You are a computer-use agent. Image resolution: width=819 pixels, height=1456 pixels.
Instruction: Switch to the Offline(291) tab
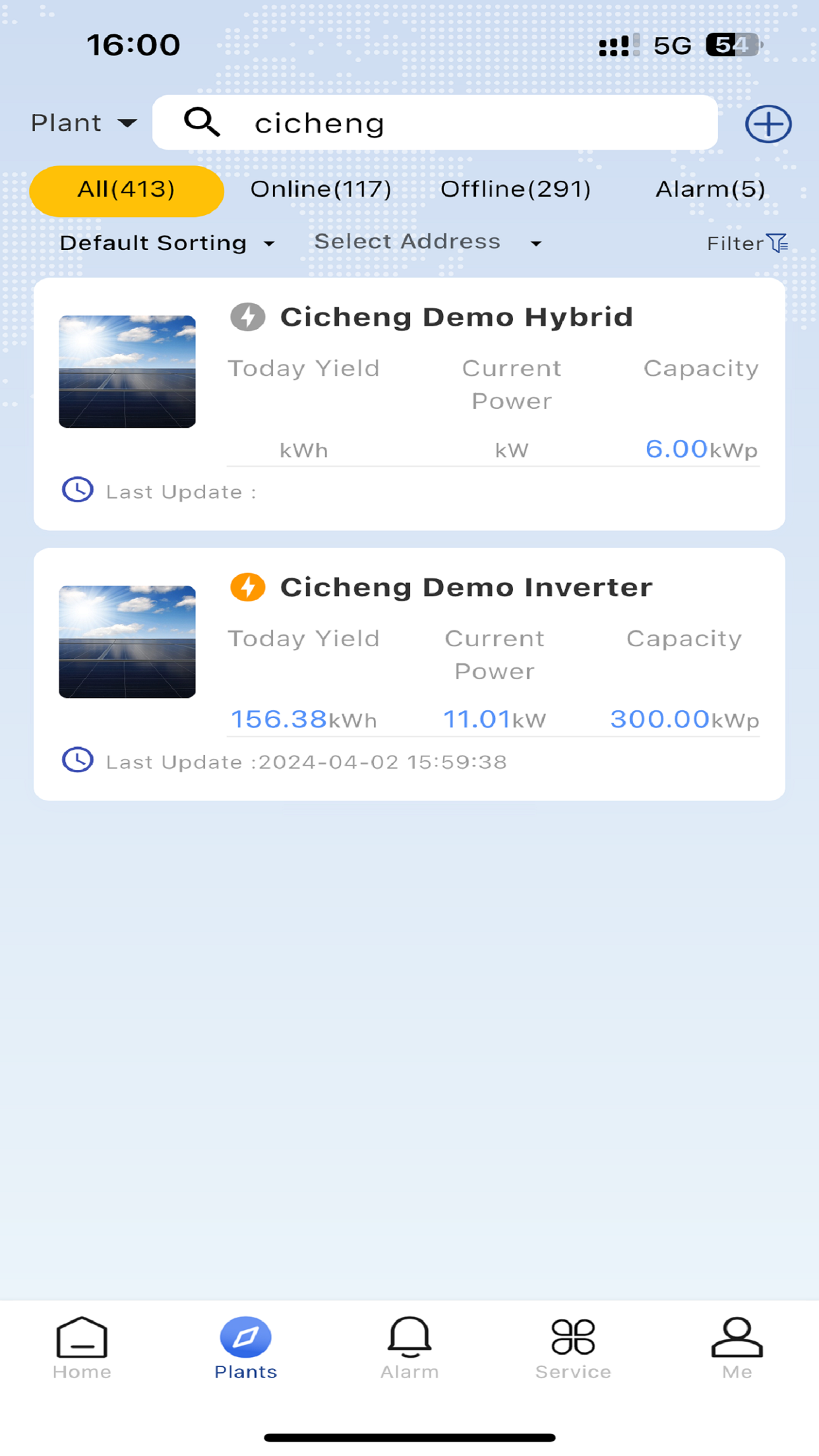coord(516,190)
